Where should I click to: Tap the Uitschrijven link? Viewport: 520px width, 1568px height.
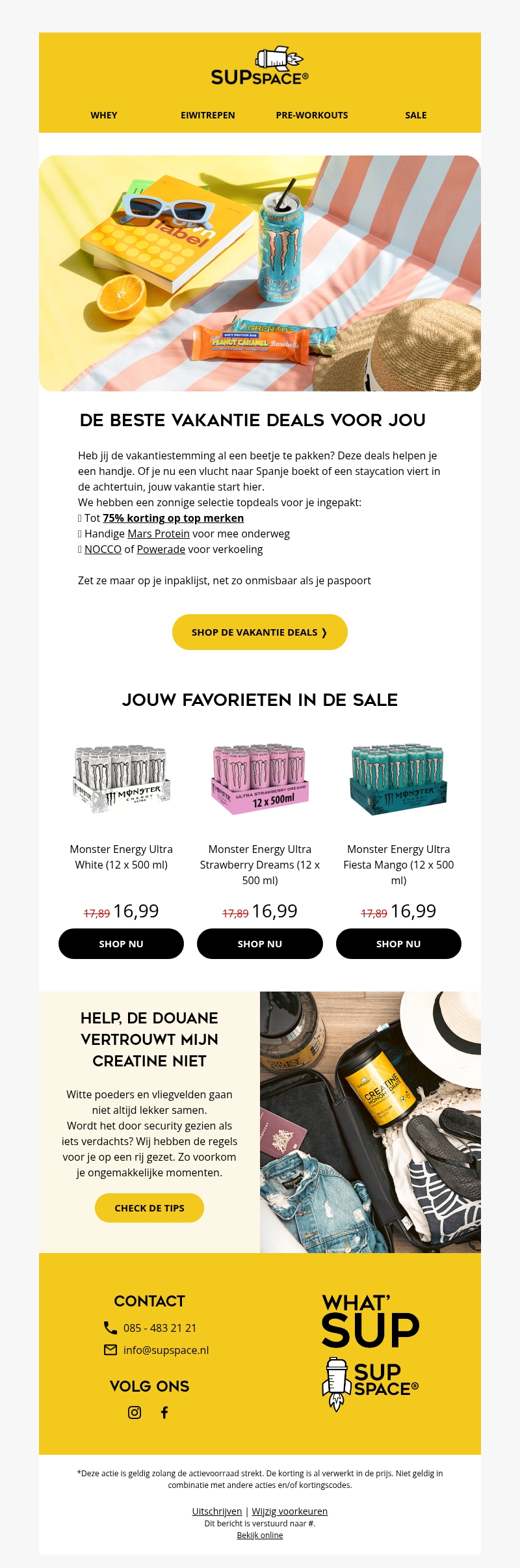(x=217, y=1511)
